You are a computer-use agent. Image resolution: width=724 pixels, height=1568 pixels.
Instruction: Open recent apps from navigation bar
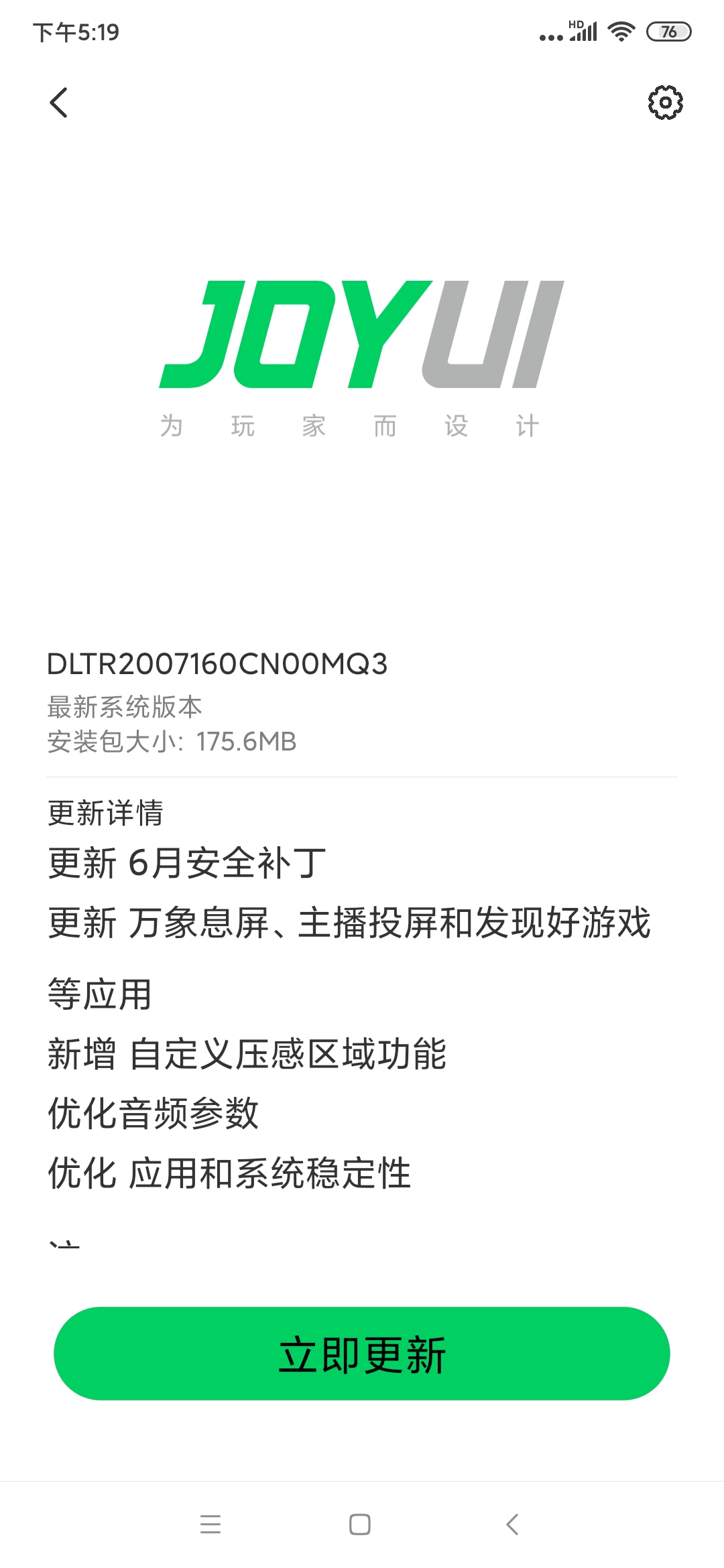210,1524
